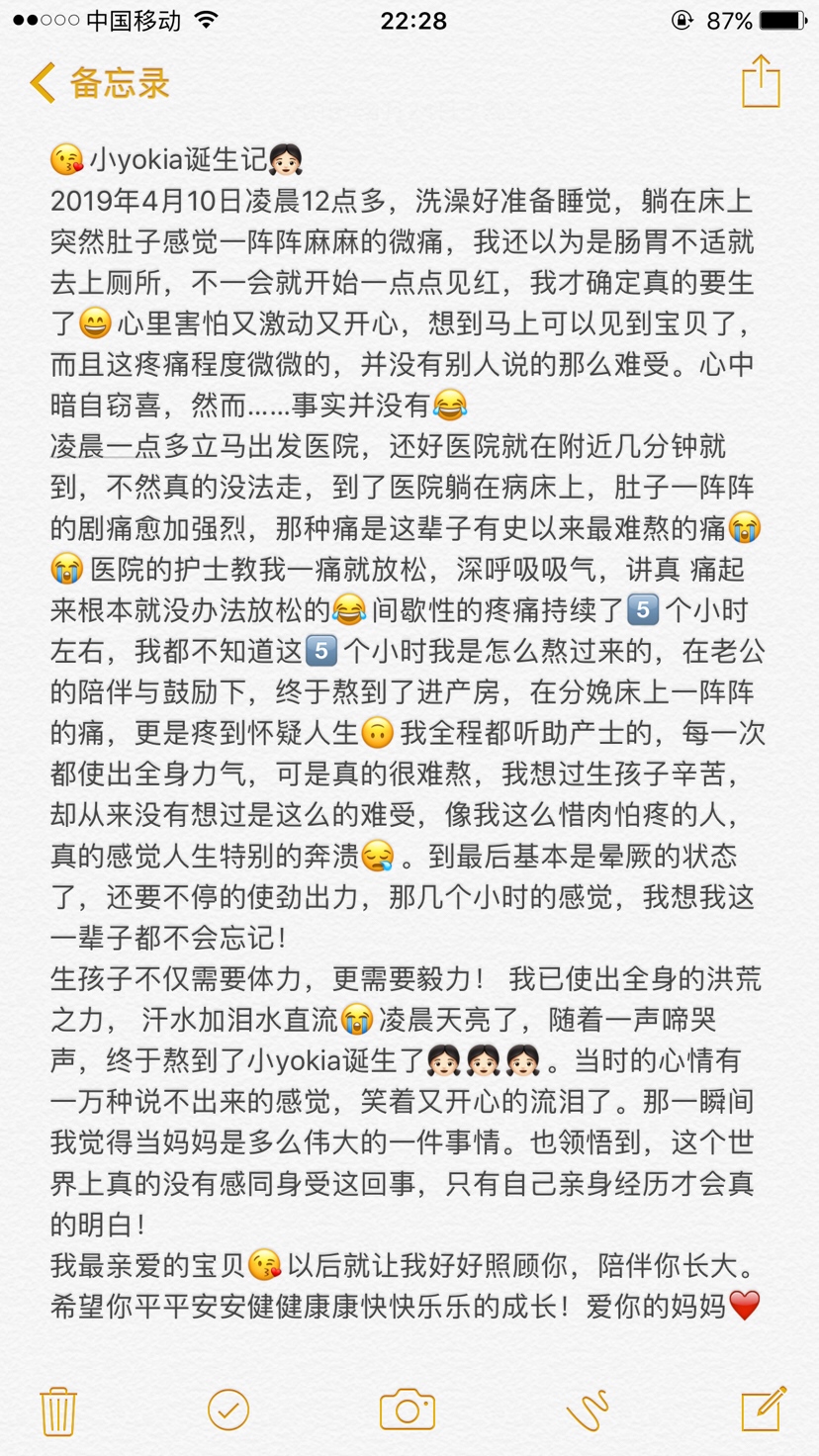Go back to the 备忘录 notes list
819x1456 pixels.
(99, 83)
